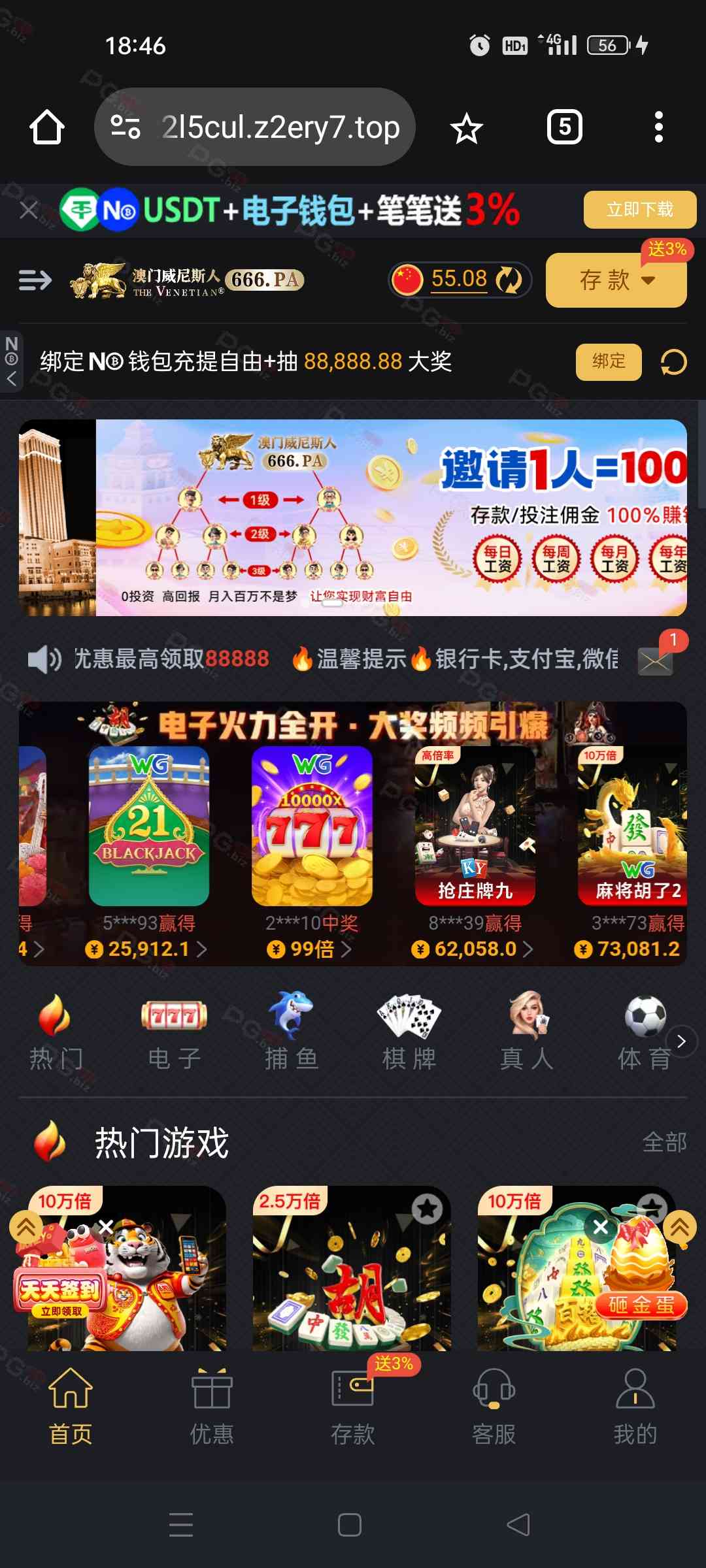
Task: Switch to the 捕鱼 category
Action: pos(292,1032)
